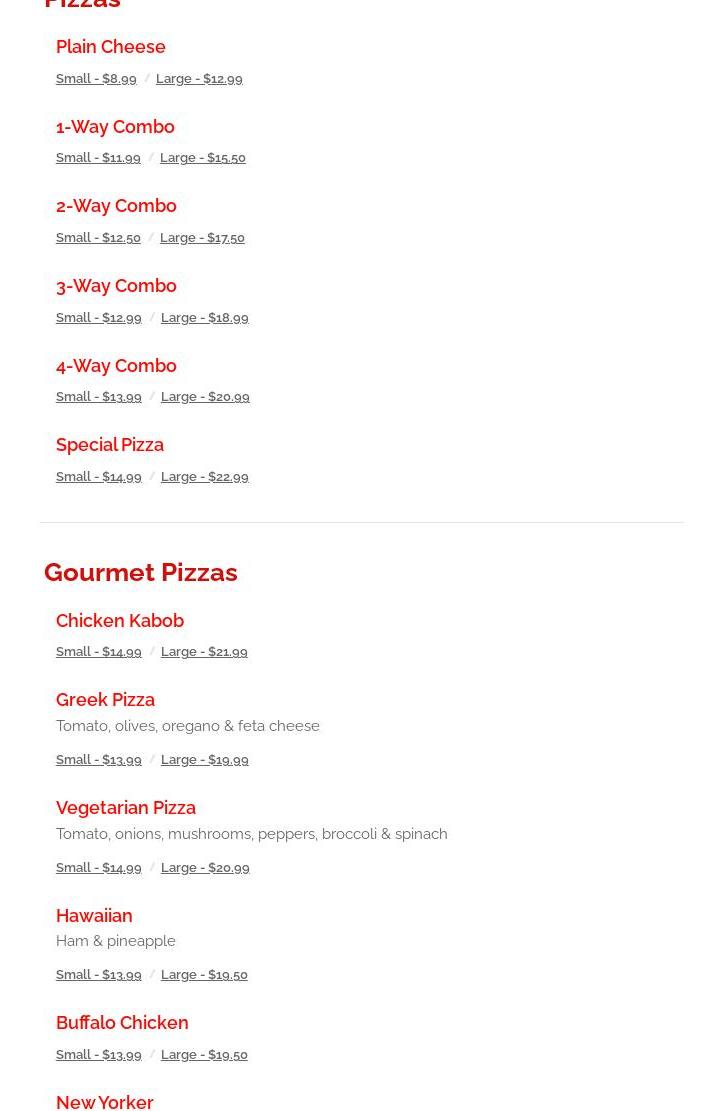The image size is (710, 1111).
Task: Select the large Chicken Kabob for $21.99
Action: click(x=204, y=652)
